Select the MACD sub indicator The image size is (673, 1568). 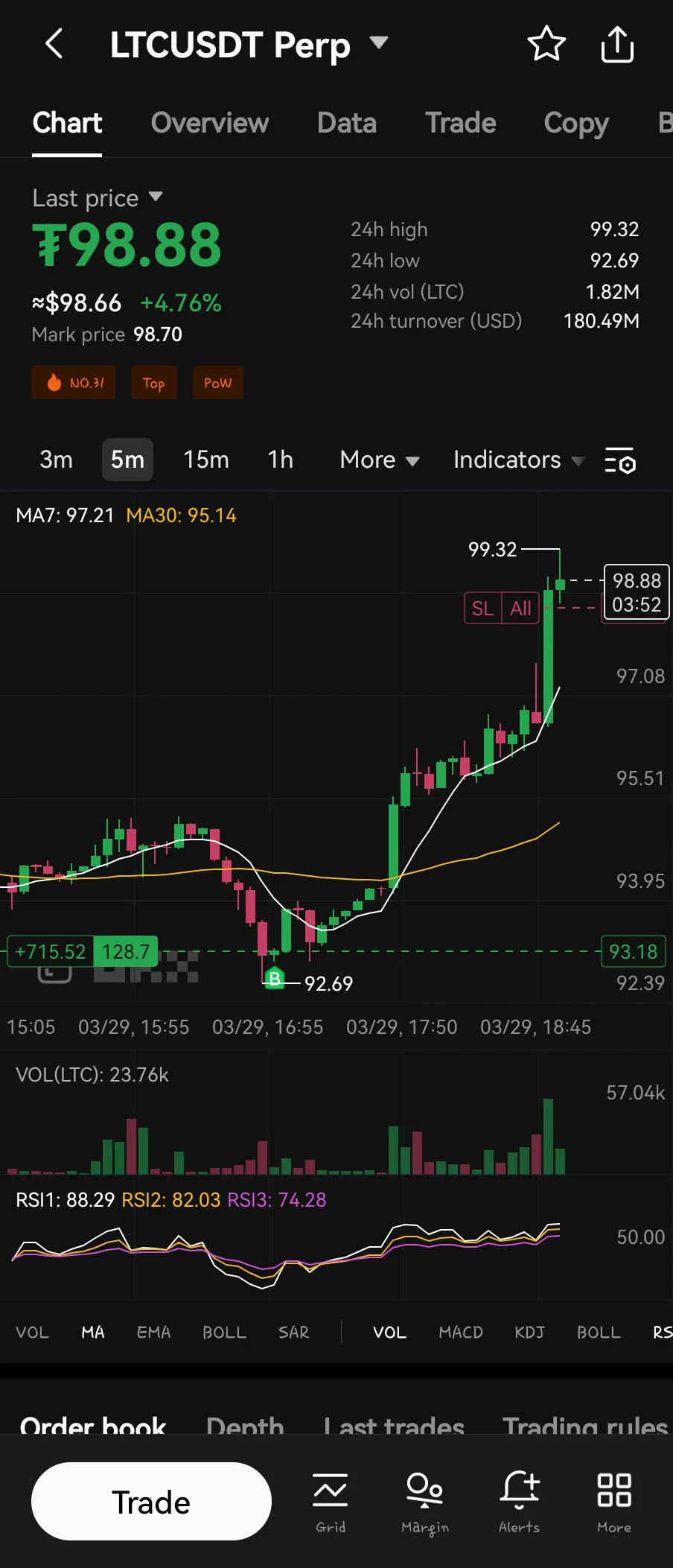[460, 1332]
